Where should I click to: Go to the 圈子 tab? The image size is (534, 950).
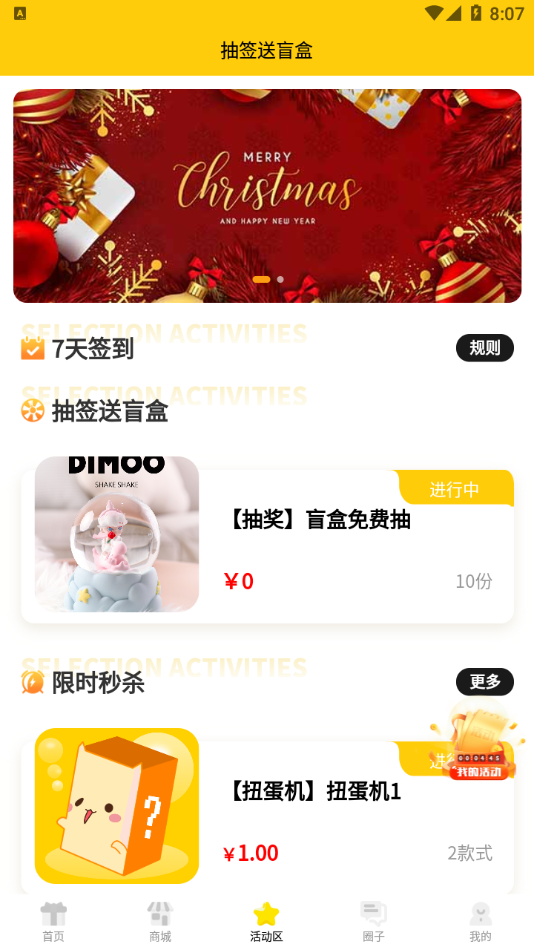(x=373, y=922)
